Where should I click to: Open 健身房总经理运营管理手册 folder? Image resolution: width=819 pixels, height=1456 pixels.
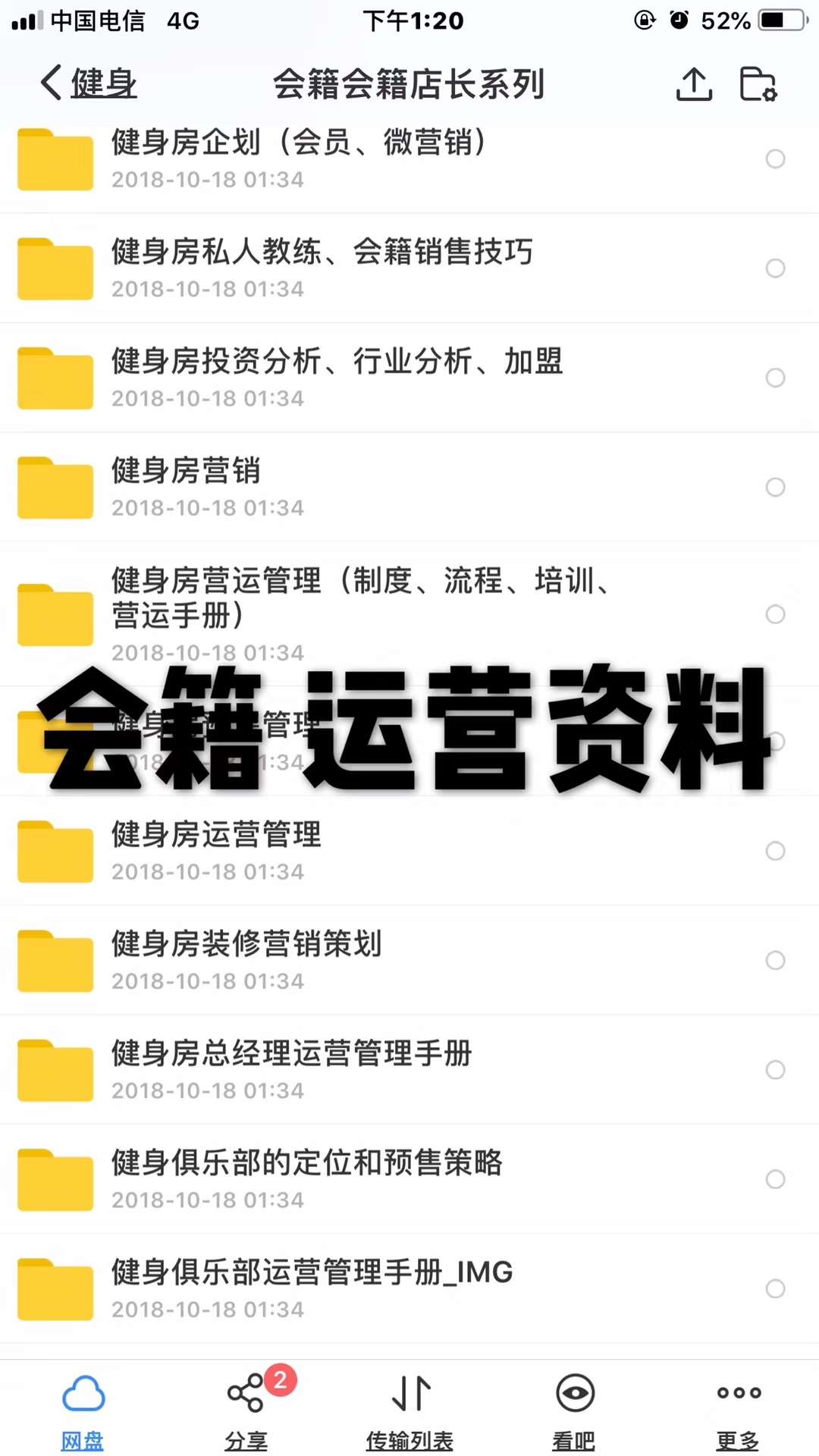[x=291, y=1068]
